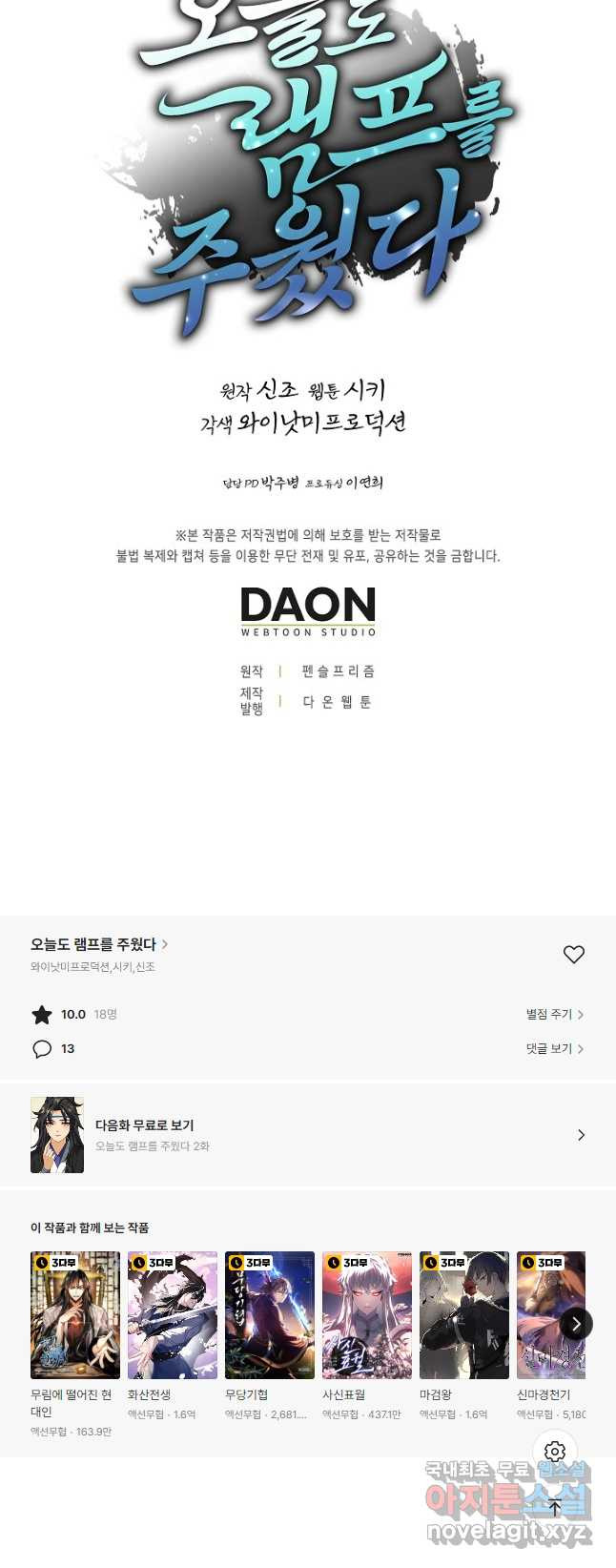The image size is (616, 1568).
Task: Like this webtoon with the heart icon
Action: tap(573, 954)
